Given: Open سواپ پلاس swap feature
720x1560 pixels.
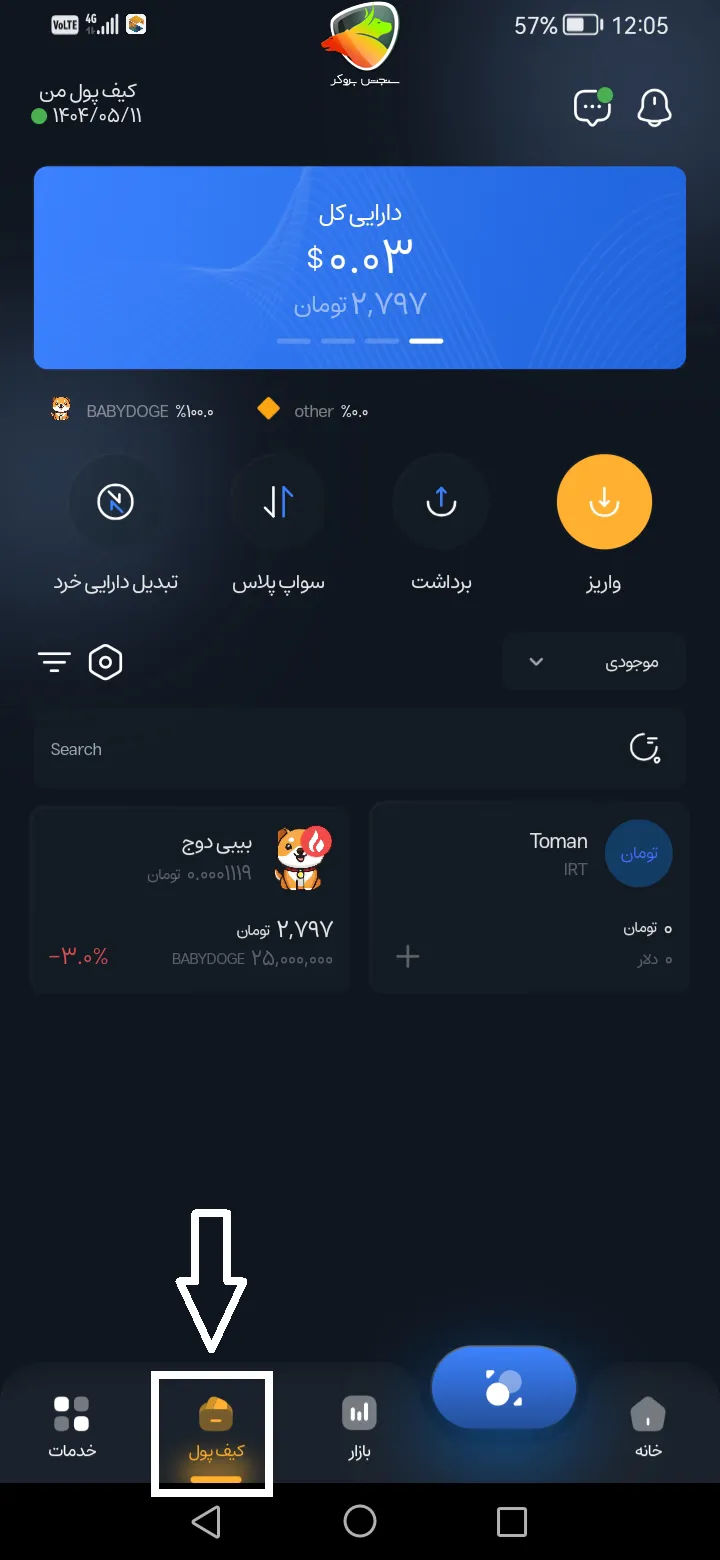Looking at the screenshot, I should (x=279, y=502).
